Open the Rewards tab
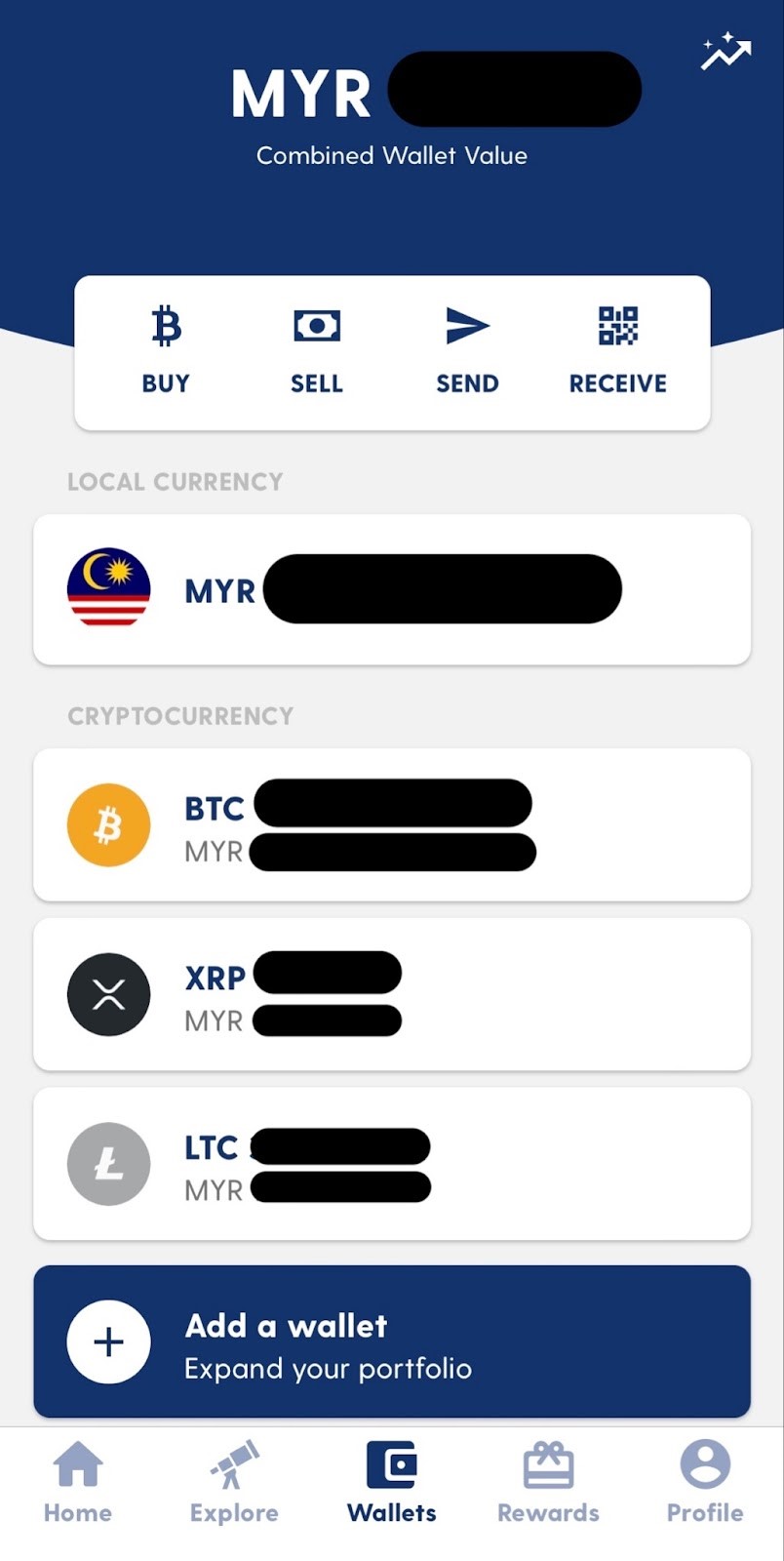The image size is (784, 1561). (547, 1480)
